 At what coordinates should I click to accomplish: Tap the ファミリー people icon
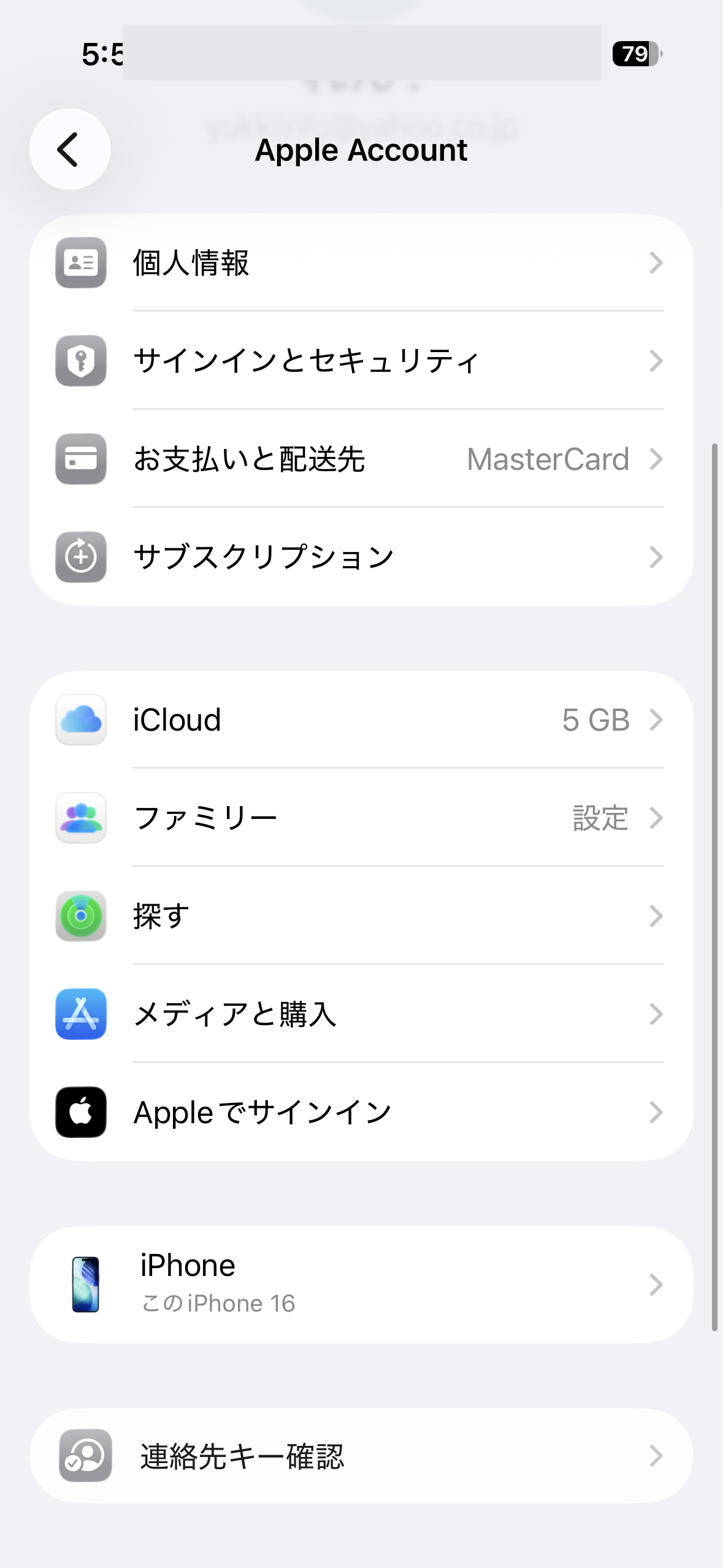tap(80, 818)
